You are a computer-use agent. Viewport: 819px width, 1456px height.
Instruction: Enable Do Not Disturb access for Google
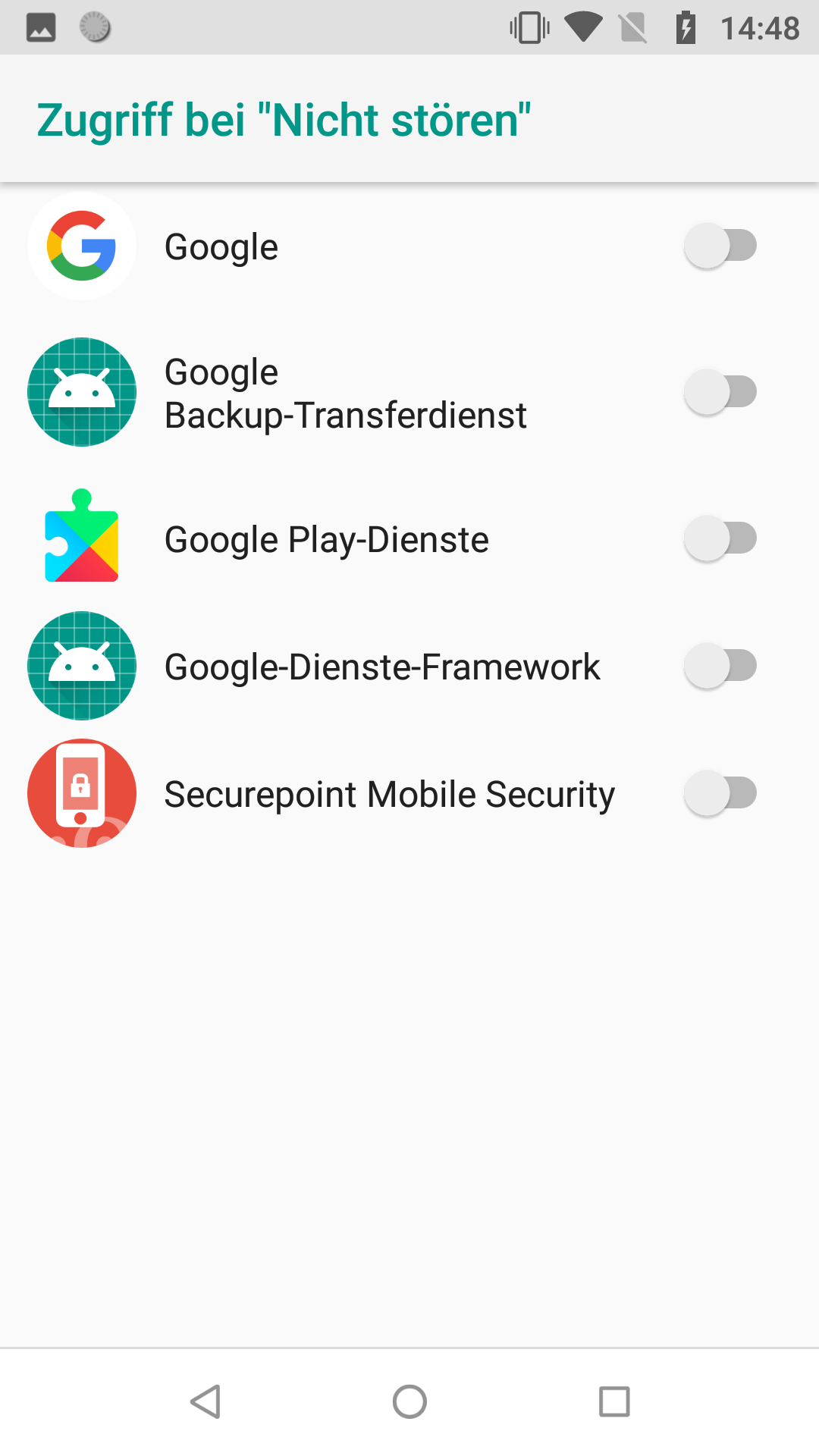pos(720,245)
